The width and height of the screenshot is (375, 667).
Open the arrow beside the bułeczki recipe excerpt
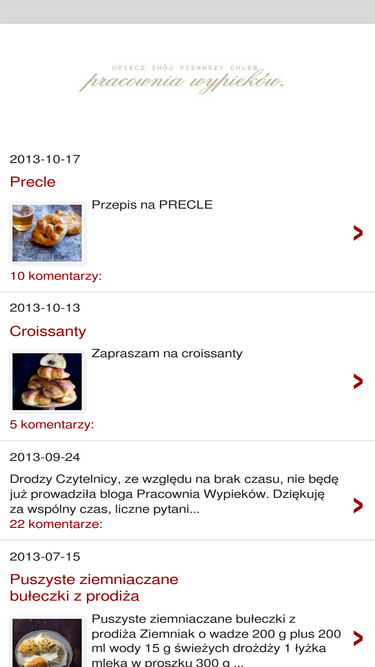tap(358, 638)
